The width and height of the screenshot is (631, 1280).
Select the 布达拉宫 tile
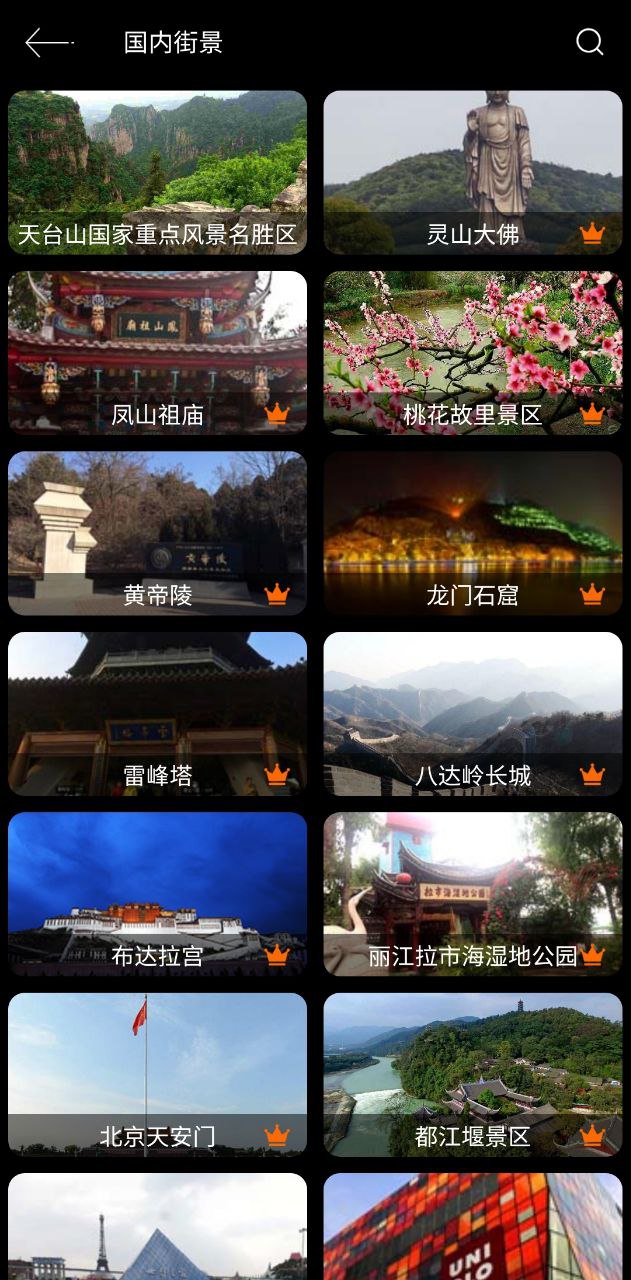pyautogui.click(x=158, y=894)
